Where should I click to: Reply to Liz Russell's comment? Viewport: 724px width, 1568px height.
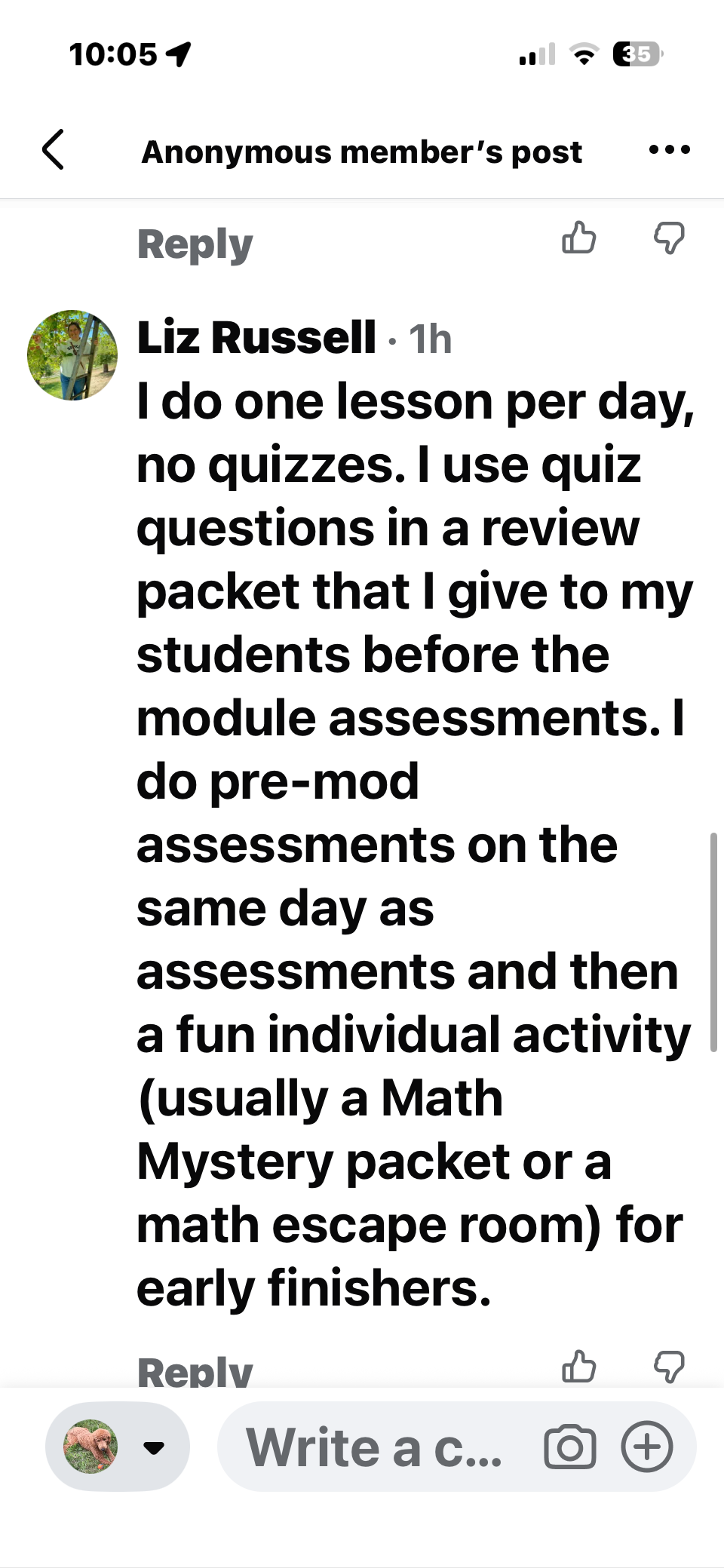click(195, 1370)
